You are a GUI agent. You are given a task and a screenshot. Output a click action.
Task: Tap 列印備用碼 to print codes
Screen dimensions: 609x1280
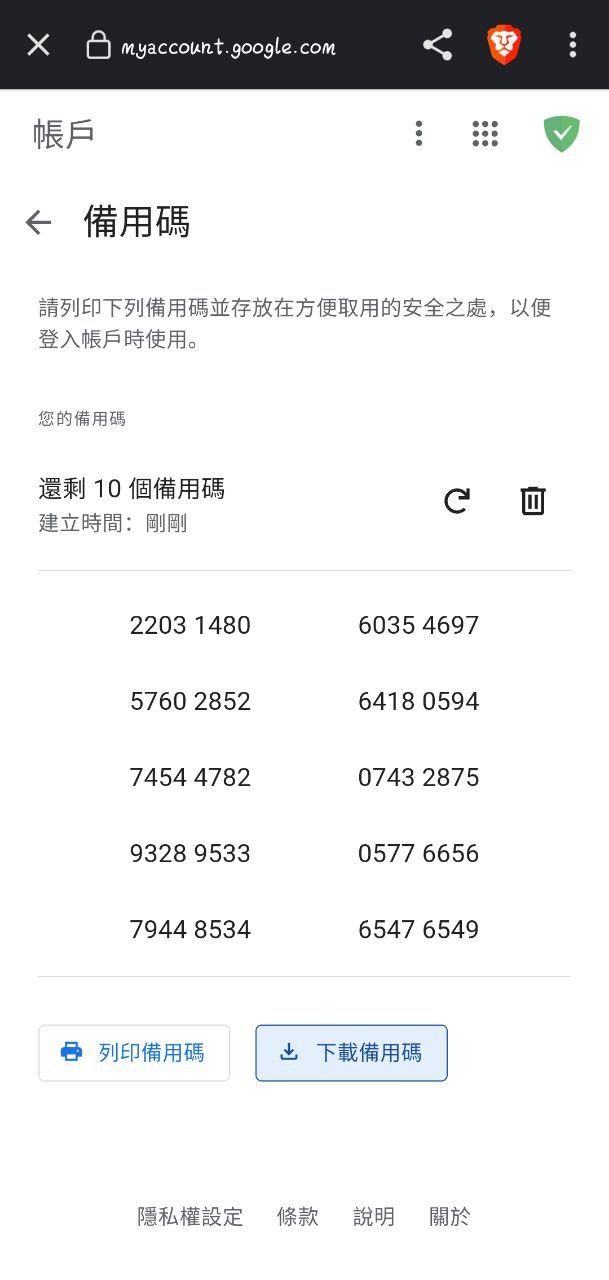point(134,1053)
